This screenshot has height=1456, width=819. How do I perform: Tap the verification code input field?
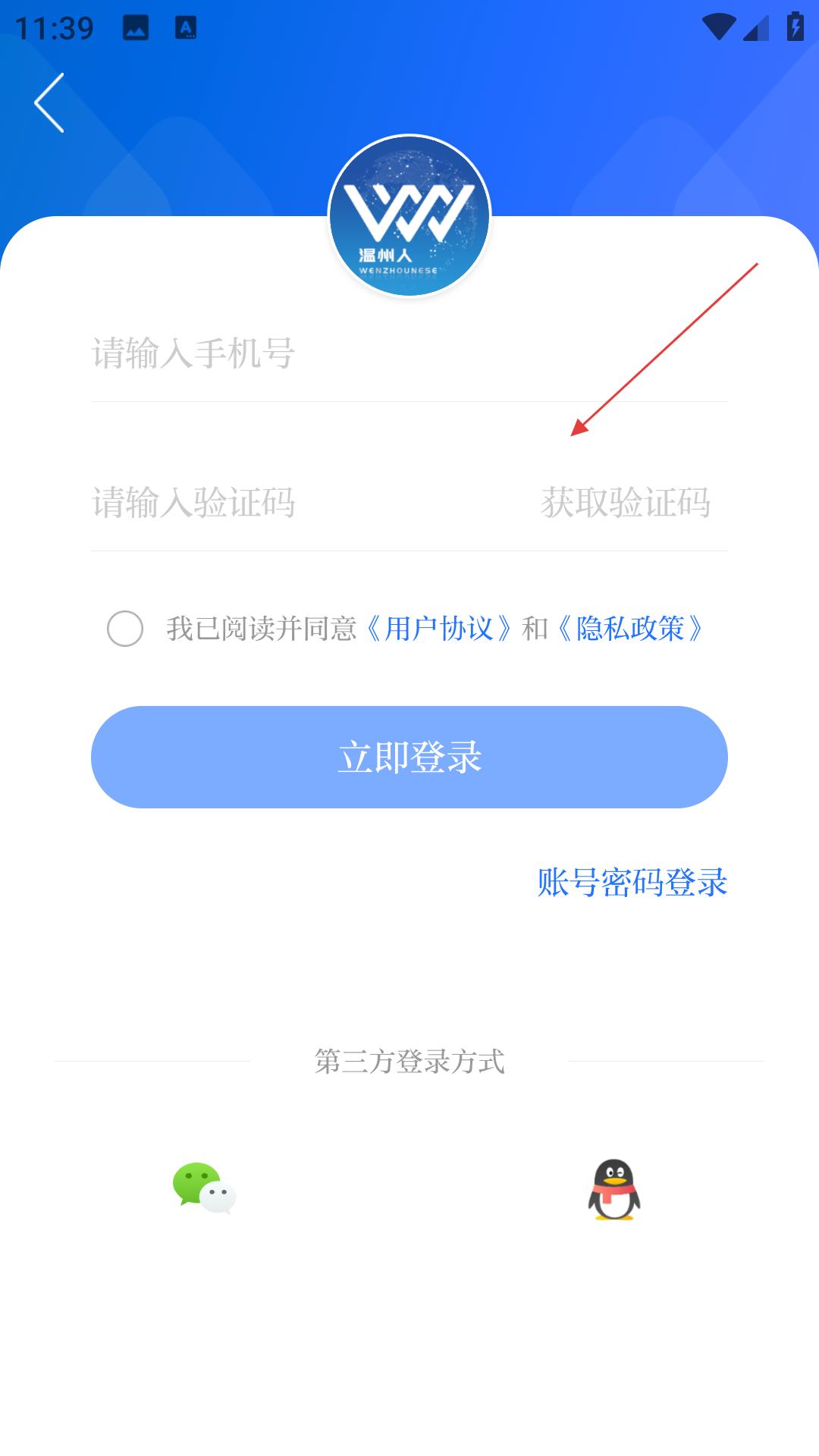point(303,503)
